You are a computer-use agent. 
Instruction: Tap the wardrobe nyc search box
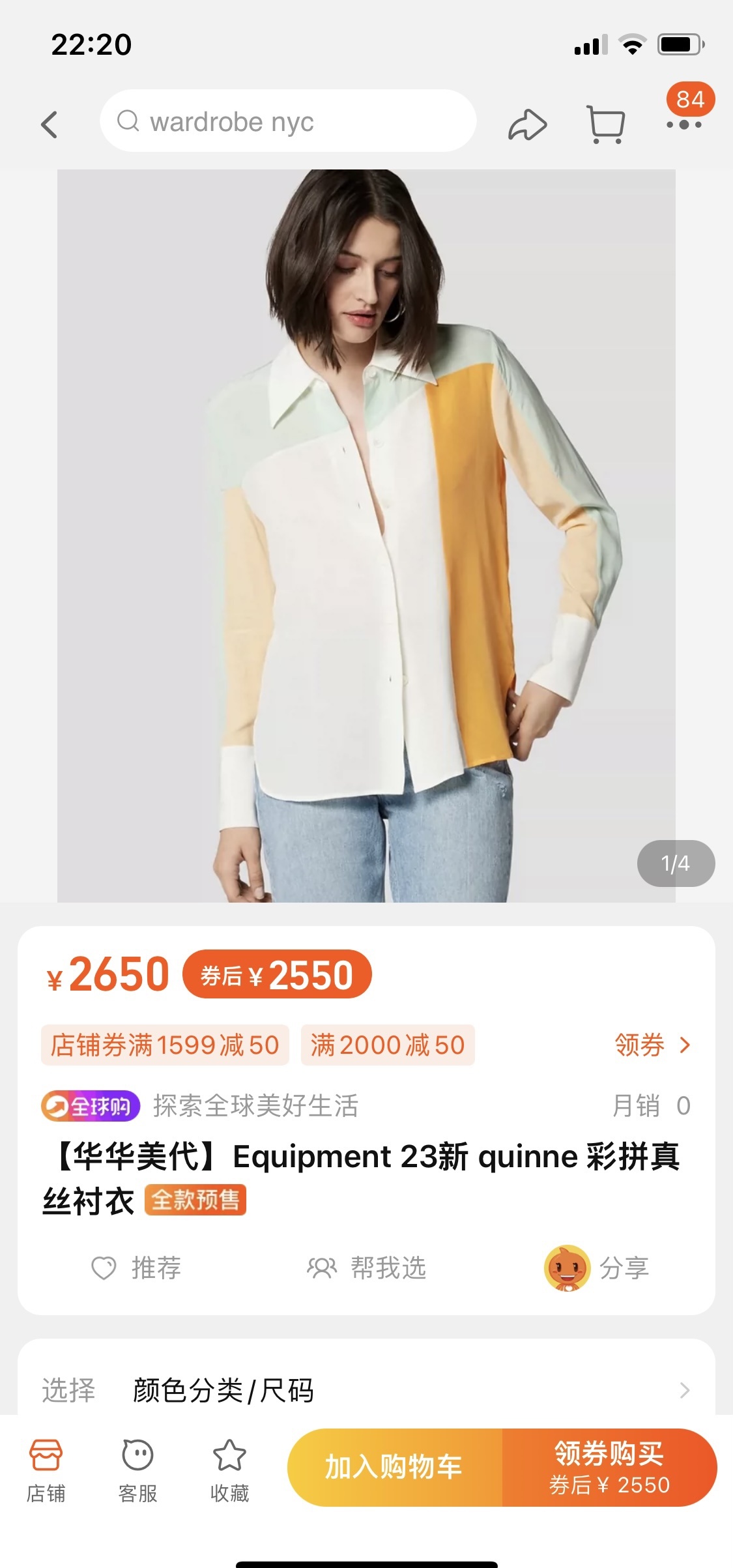[287, 122]
